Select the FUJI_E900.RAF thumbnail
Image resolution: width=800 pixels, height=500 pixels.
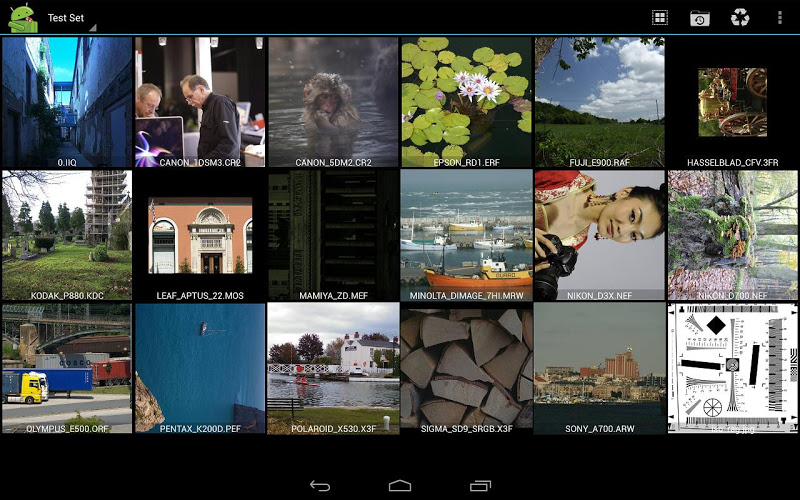pos(599,100)
